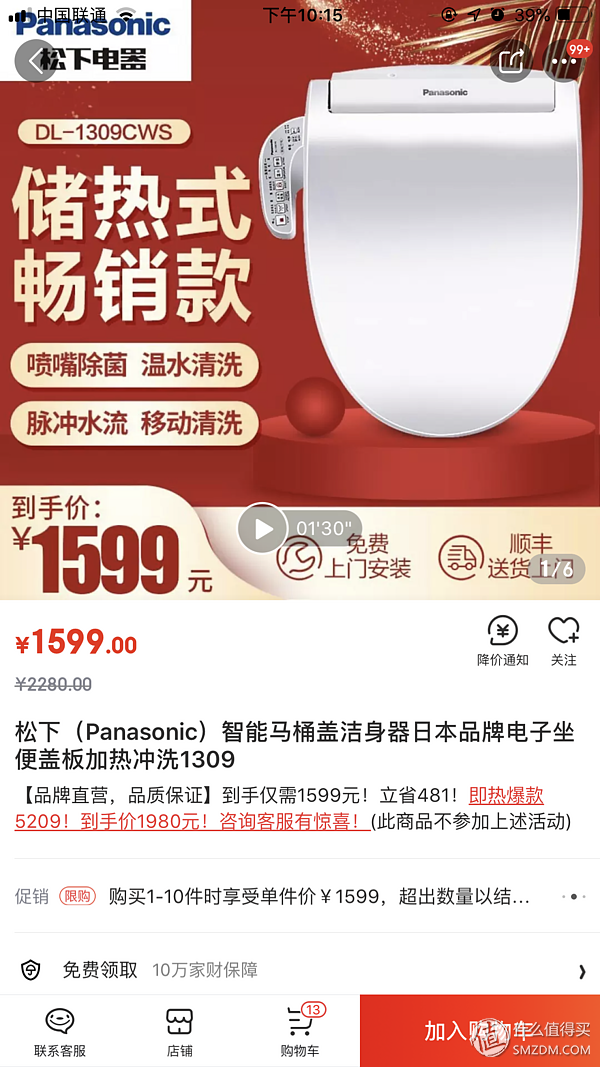Open the shopping cart (购物车)
Screen dimensions: 600x1067
(x=300, y=1032)
